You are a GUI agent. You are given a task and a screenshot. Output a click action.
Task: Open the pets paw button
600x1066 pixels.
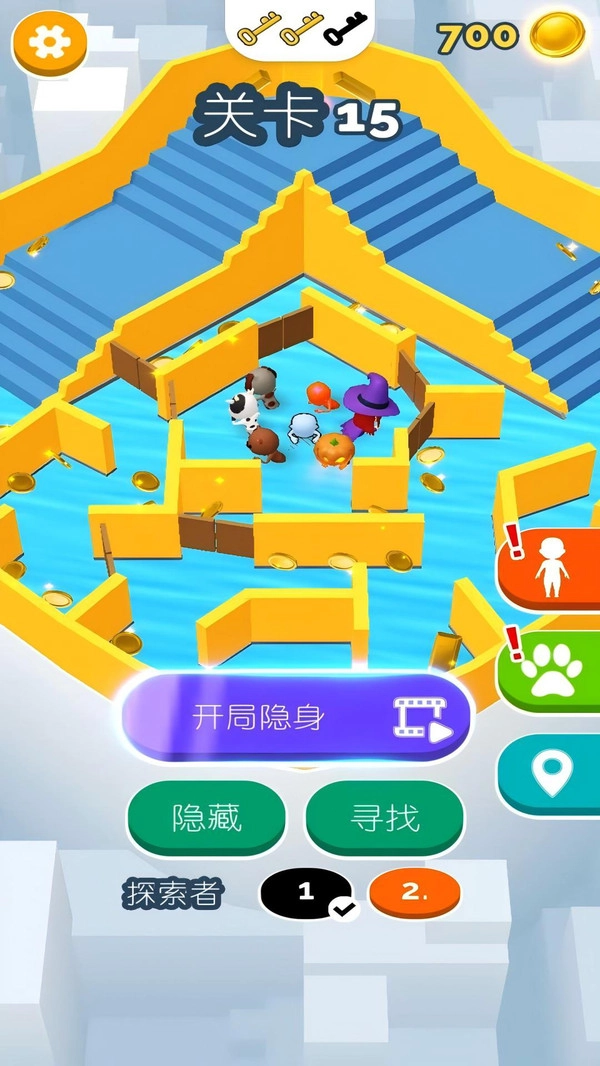[552, 671]
